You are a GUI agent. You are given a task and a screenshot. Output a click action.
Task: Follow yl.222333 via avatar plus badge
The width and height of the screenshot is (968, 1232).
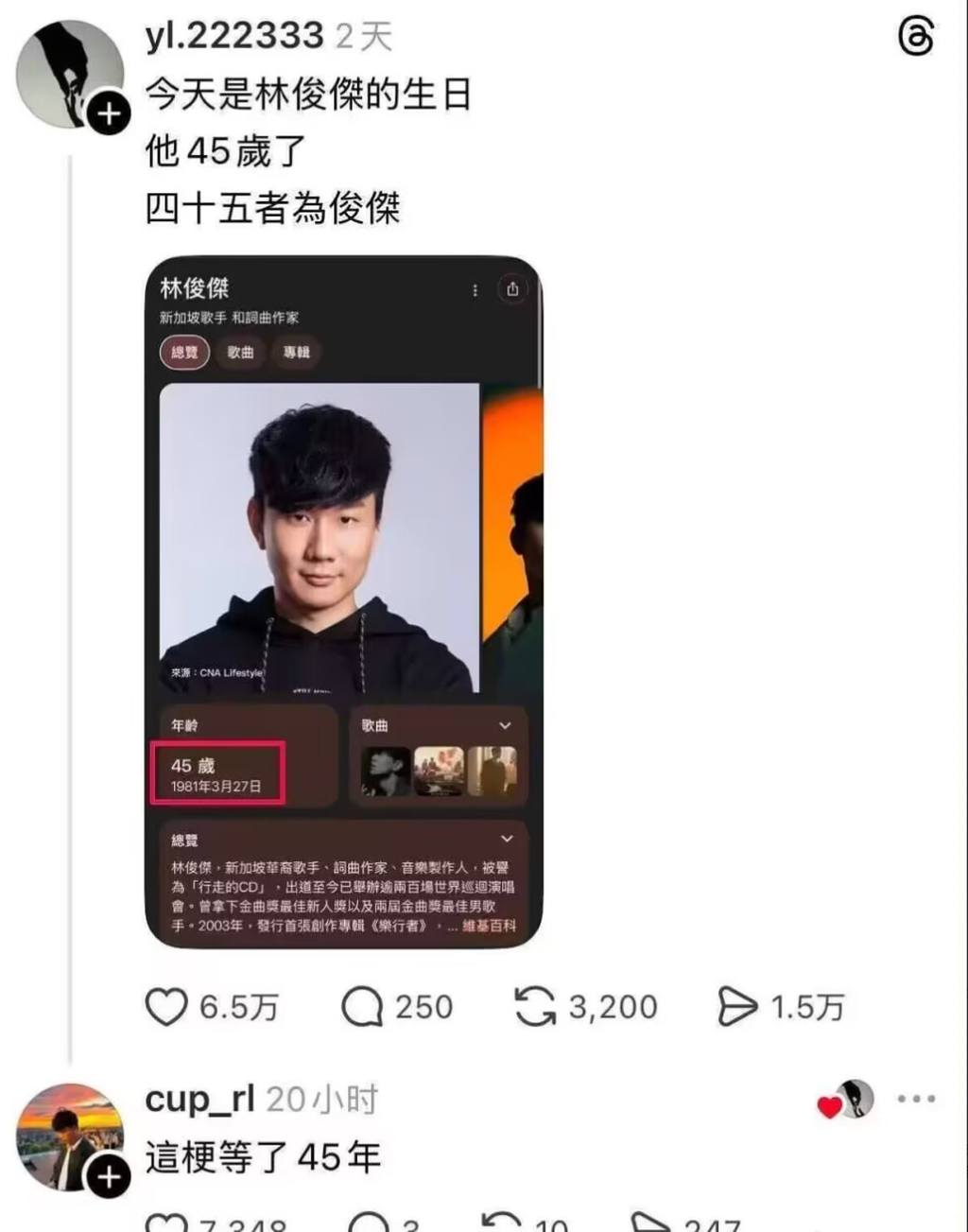click(x=110, y=113)
